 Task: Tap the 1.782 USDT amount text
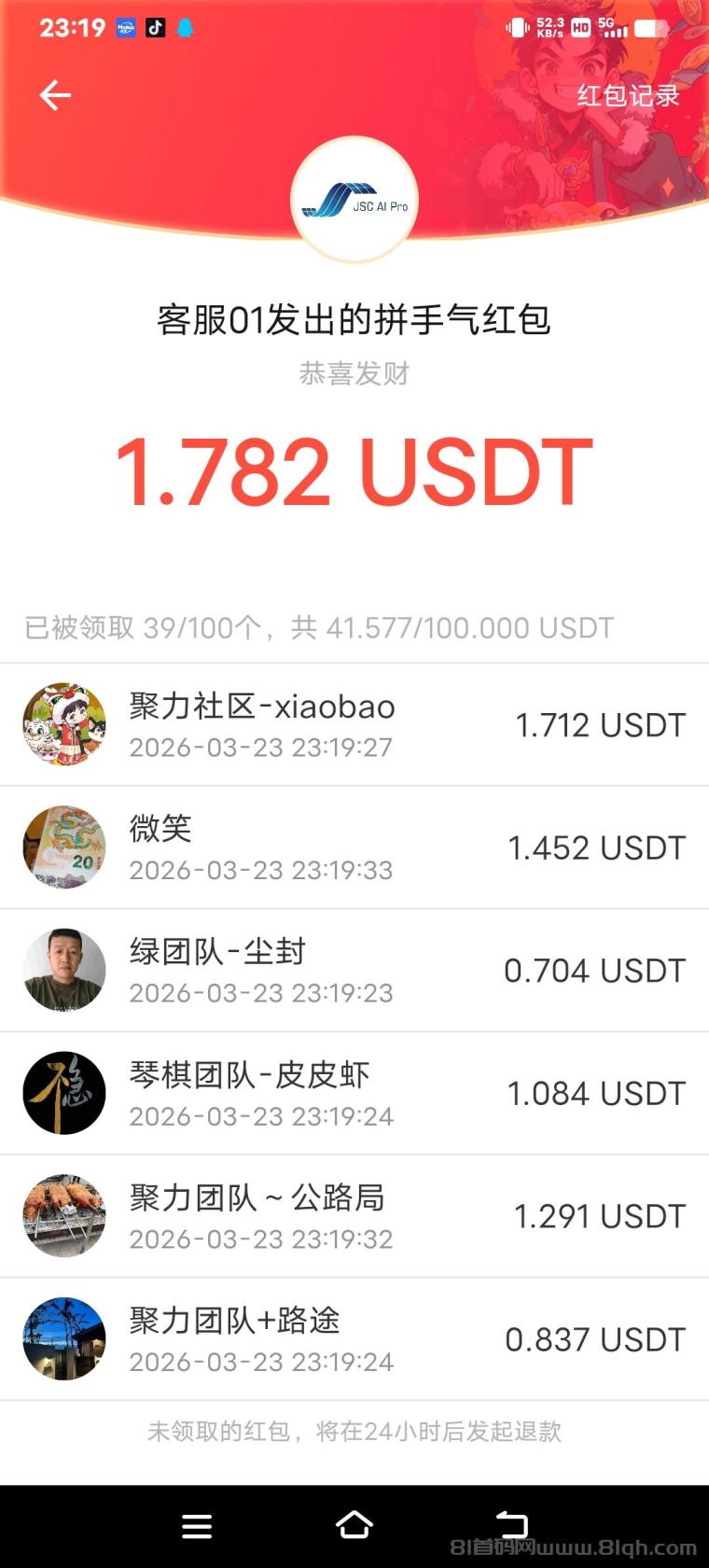pos(354,470)
